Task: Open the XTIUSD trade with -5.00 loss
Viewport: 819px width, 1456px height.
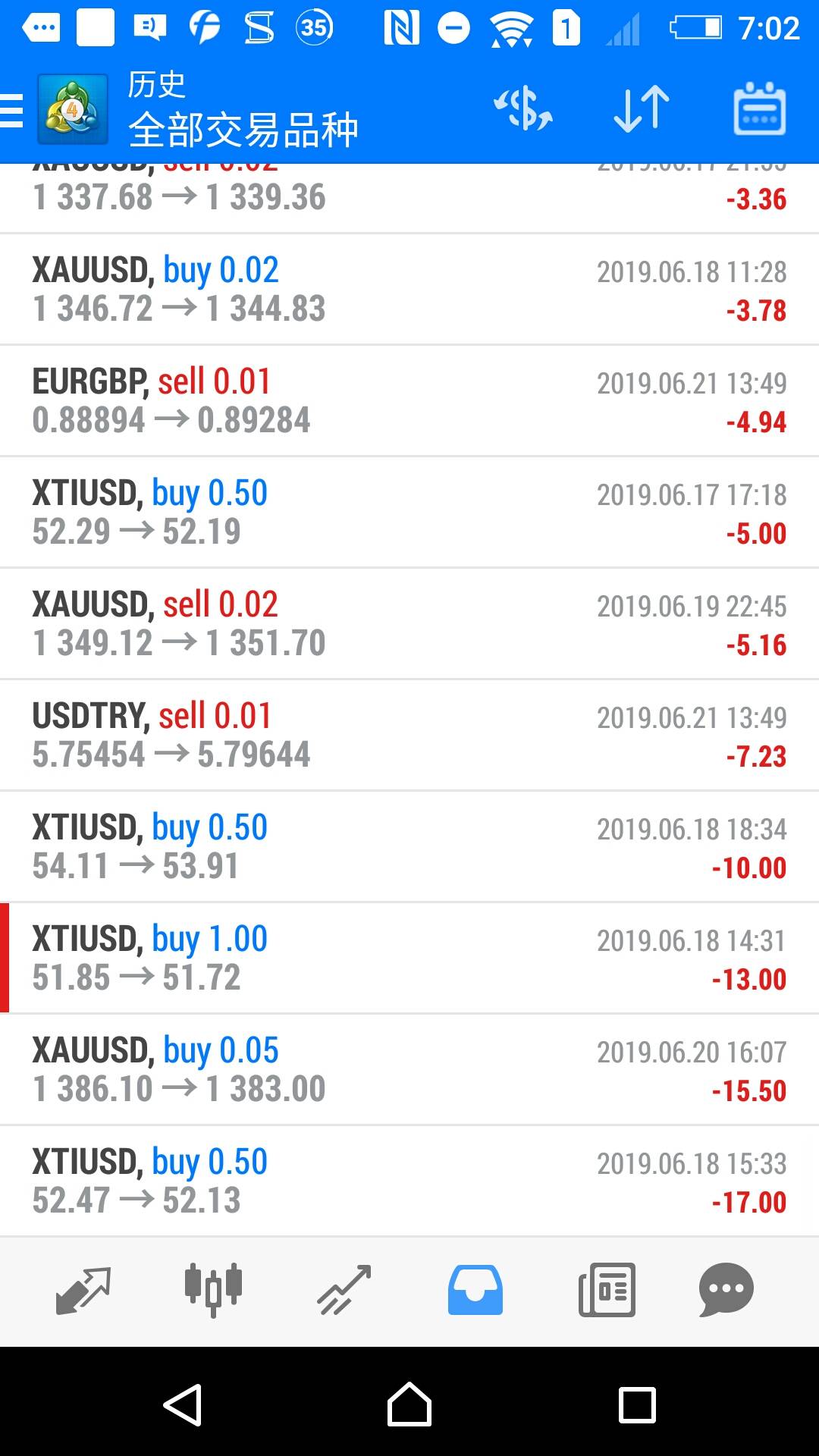Action: pyautogui.click(x=409, y=512)
